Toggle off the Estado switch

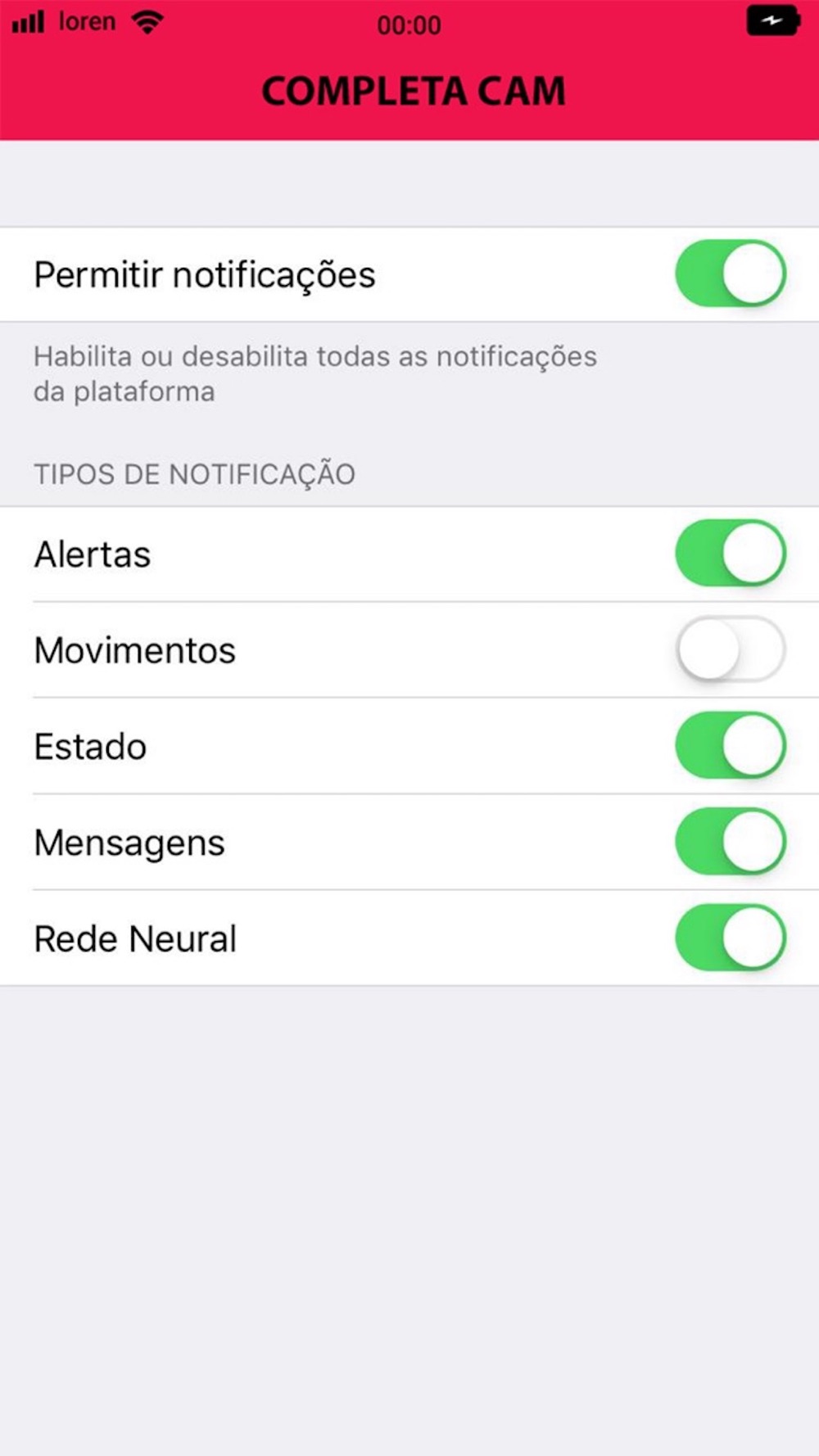pyautogui.click(x=731, y=745)
